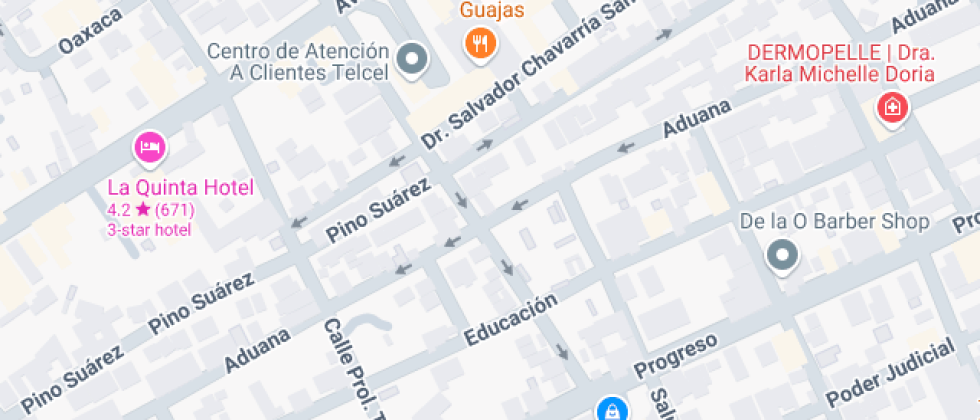Select the shopping bag marker near Progreso
This screenshot has width=980, height=420.
tap(610, 409)
